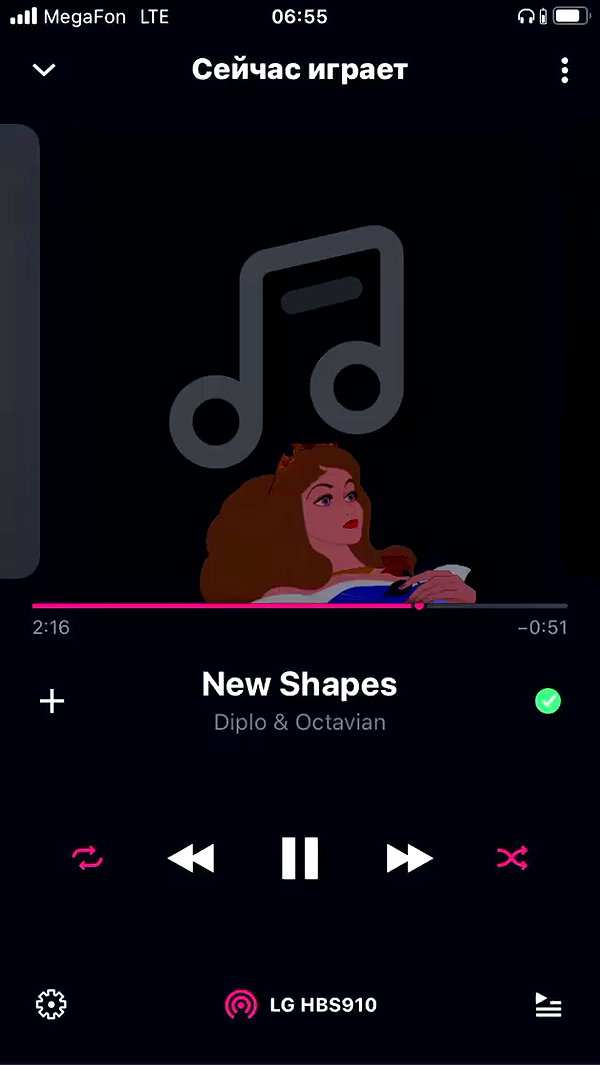Add New Shapes to a playlist
This screenshot has height=1065, width=600.
52,702
